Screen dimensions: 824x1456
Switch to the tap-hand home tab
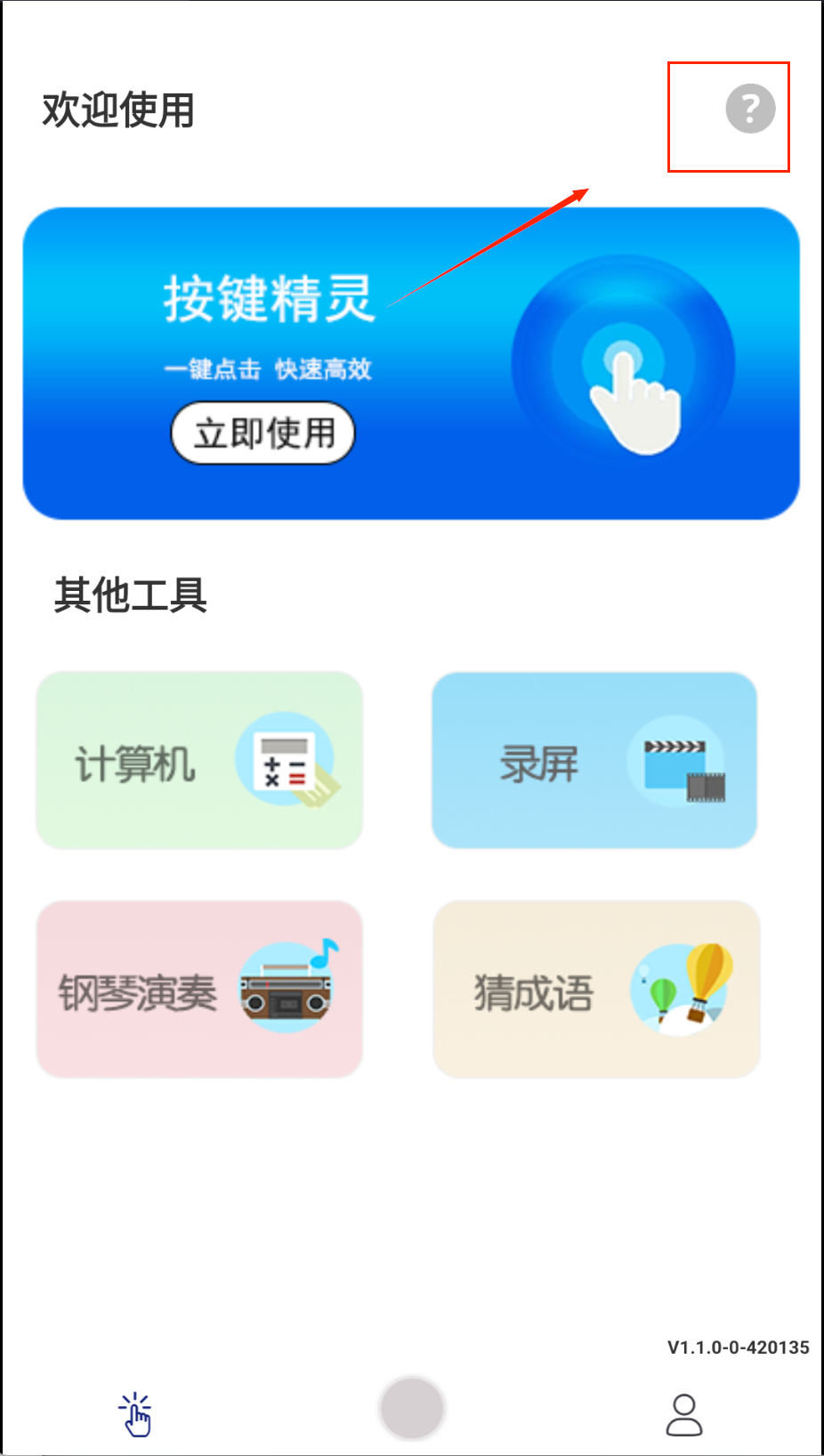136,1414
